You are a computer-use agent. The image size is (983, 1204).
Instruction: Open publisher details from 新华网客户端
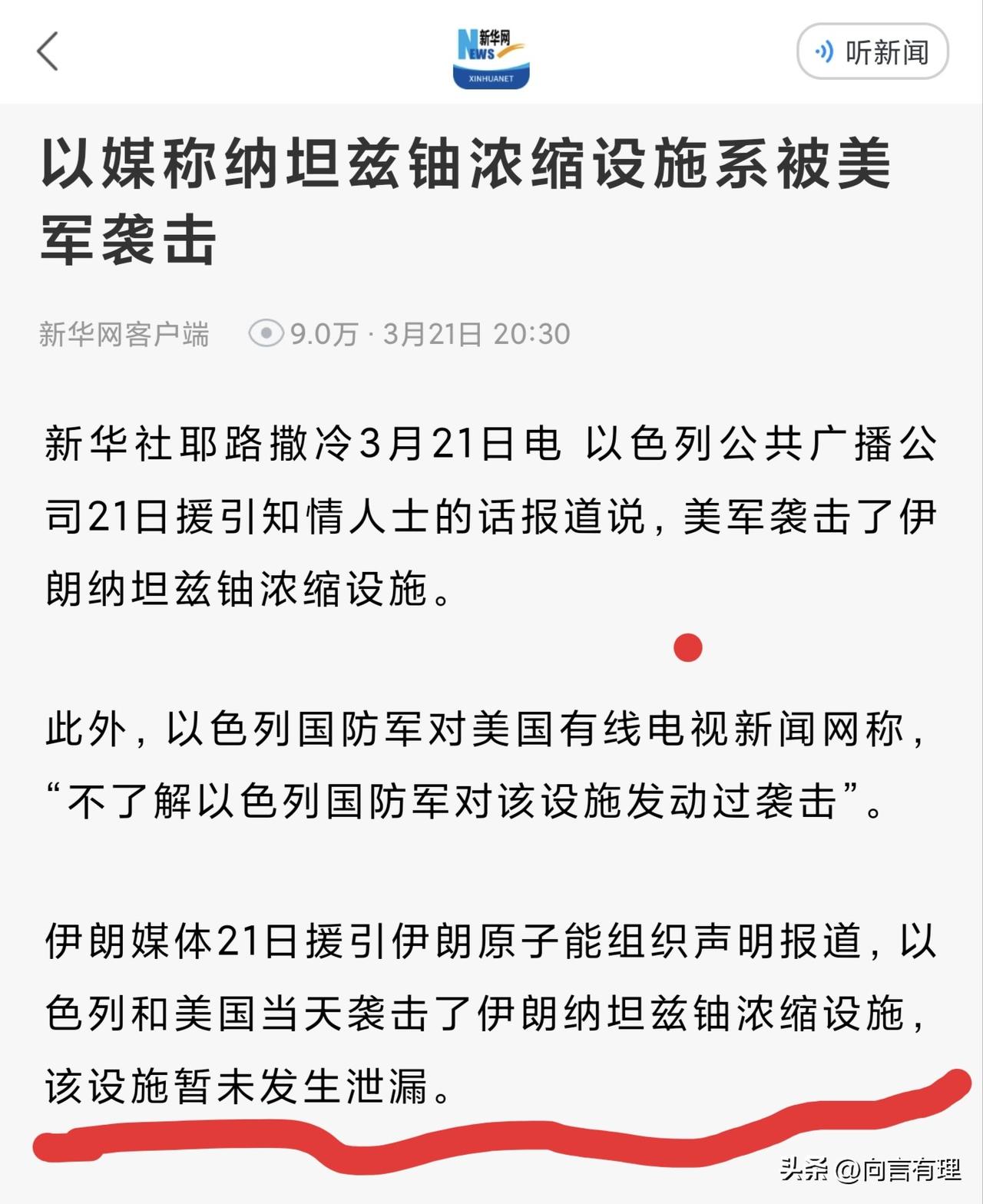point(125,332)
